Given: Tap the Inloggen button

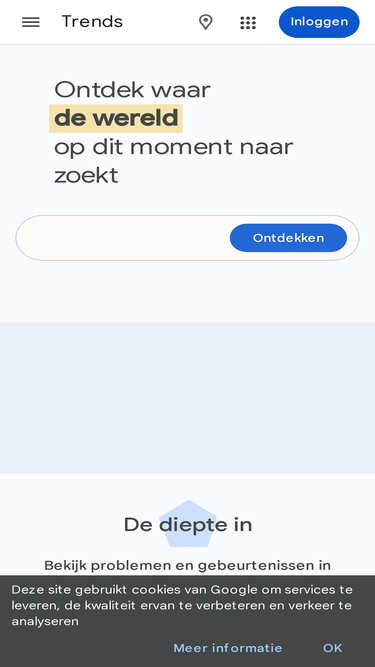Looking at the screenshot, I should (x=319, y=22).
